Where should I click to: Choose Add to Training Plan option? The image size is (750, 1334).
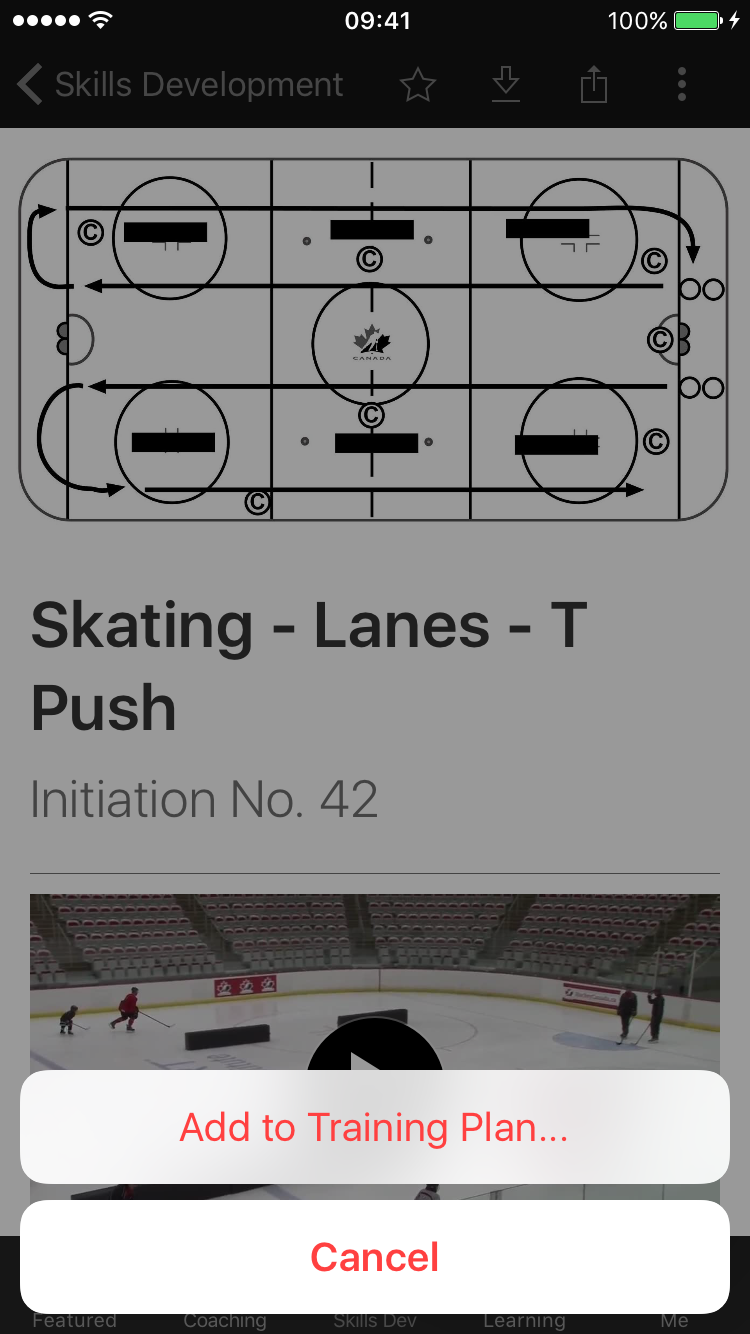374,1127
